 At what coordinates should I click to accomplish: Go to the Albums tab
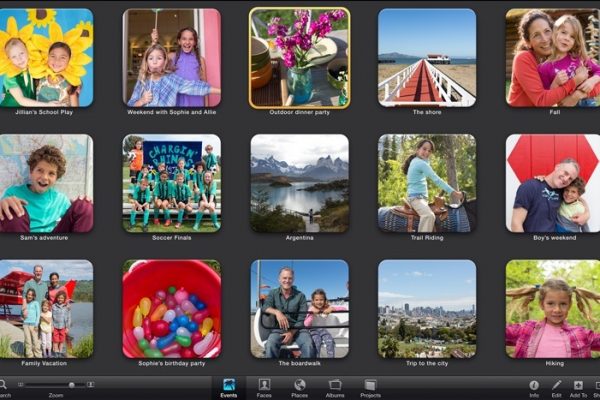335,387
